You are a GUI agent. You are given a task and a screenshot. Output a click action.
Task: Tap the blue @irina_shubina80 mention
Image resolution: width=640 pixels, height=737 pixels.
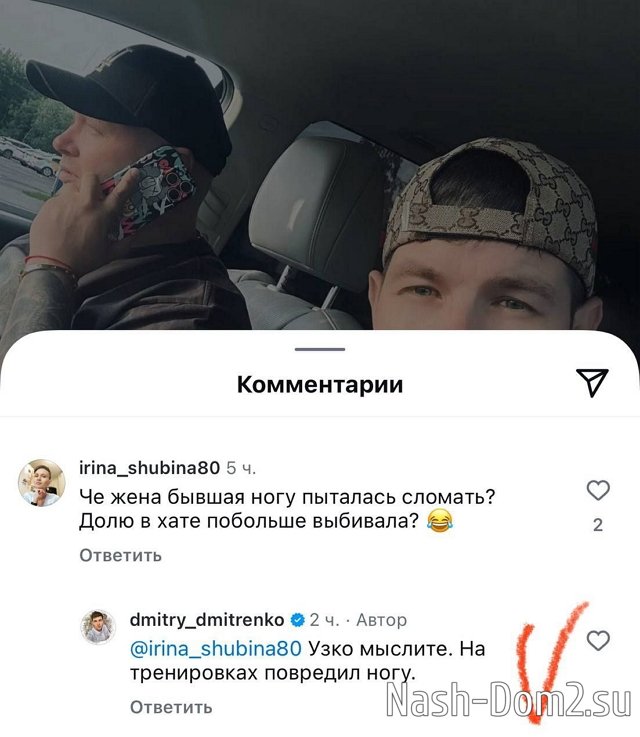[x=216, y=648]
